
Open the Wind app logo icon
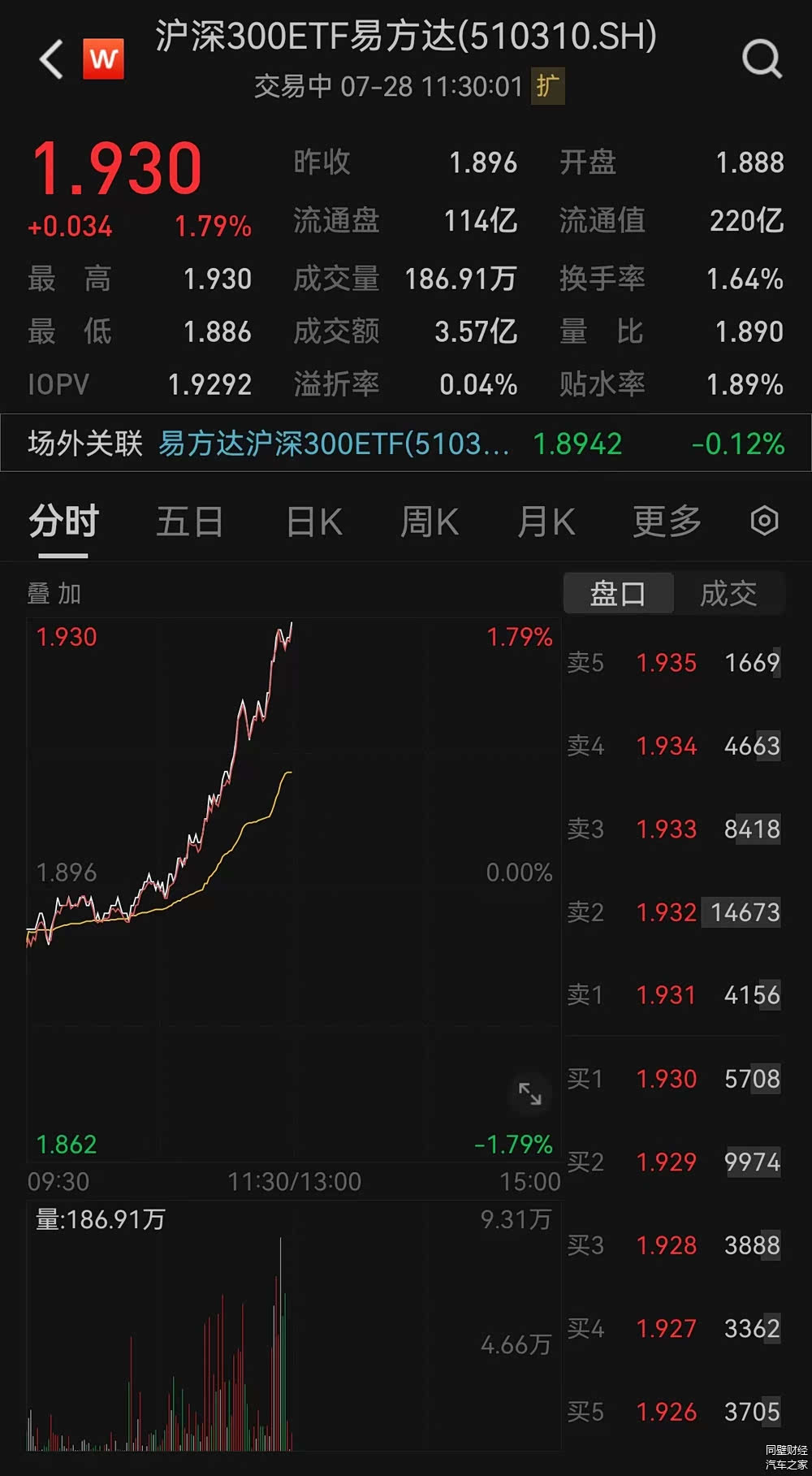click(x=105, y=57)
